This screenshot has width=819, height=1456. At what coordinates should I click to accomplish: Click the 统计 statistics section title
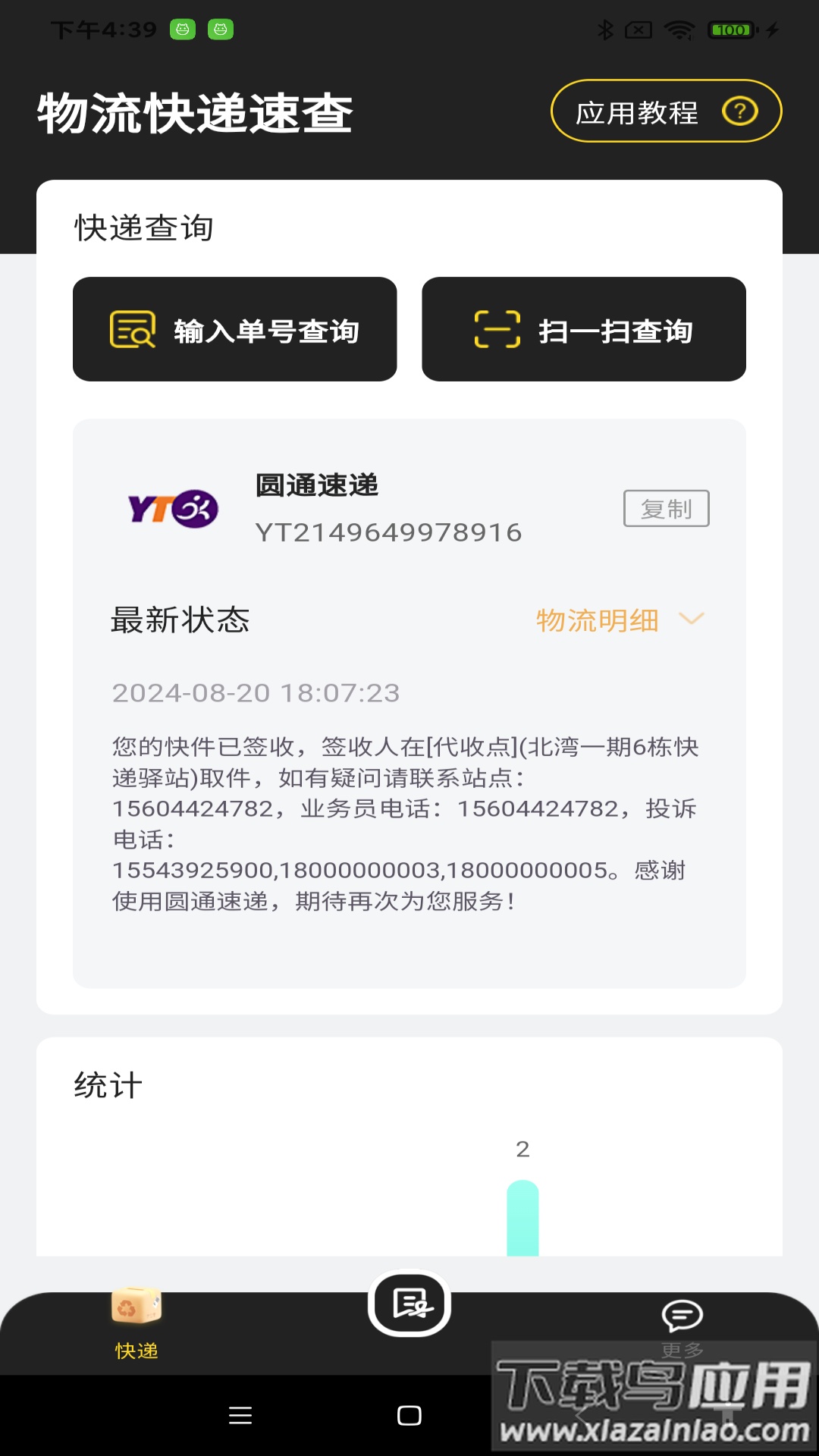(107, 1083)
